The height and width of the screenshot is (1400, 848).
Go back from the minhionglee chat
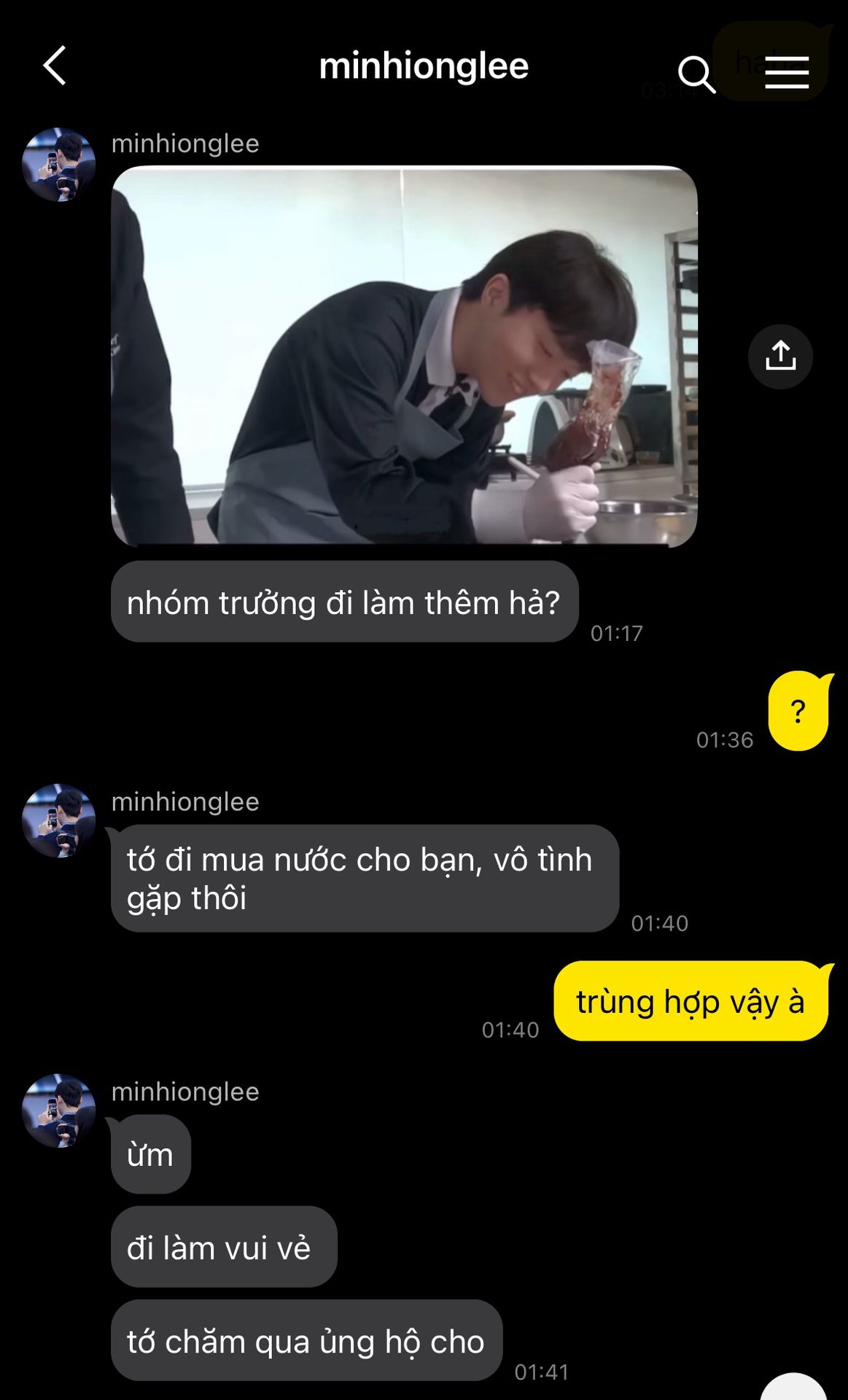click(x=55, y=66)
